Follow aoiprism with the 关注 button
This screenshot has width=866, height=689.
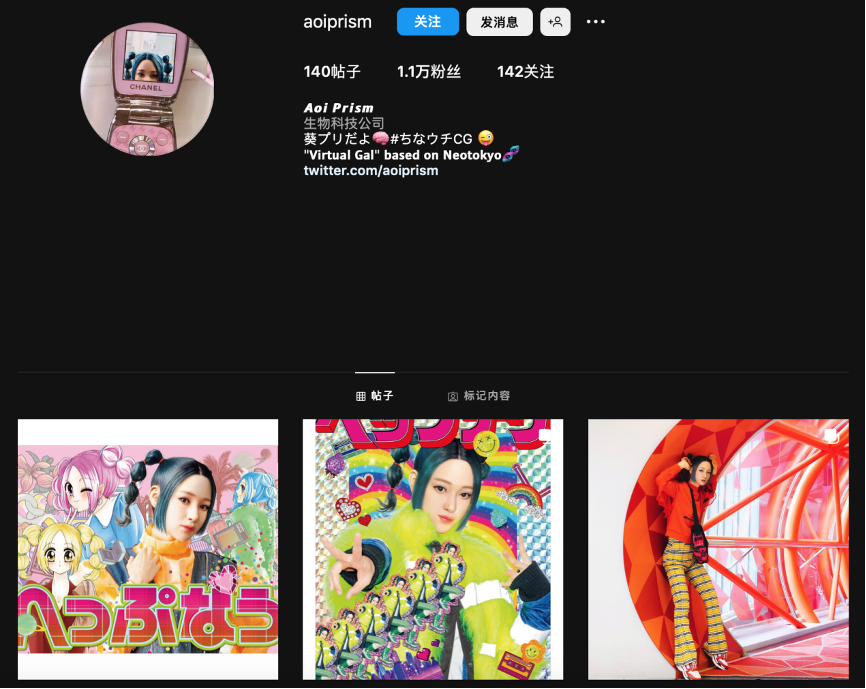[x=427, y=22]
